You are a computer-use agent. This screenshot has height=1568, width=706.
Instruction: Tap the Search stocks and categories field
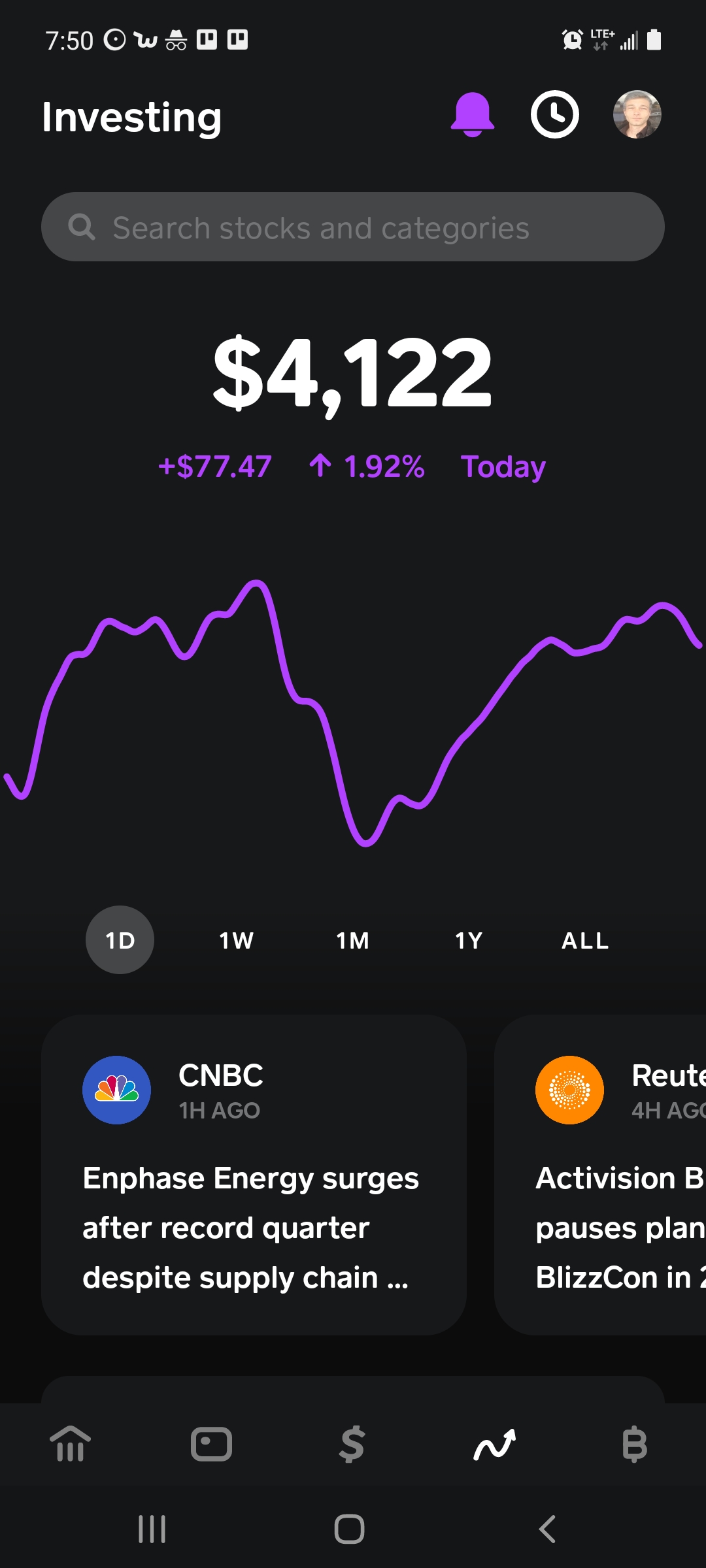tap(353, 227)
